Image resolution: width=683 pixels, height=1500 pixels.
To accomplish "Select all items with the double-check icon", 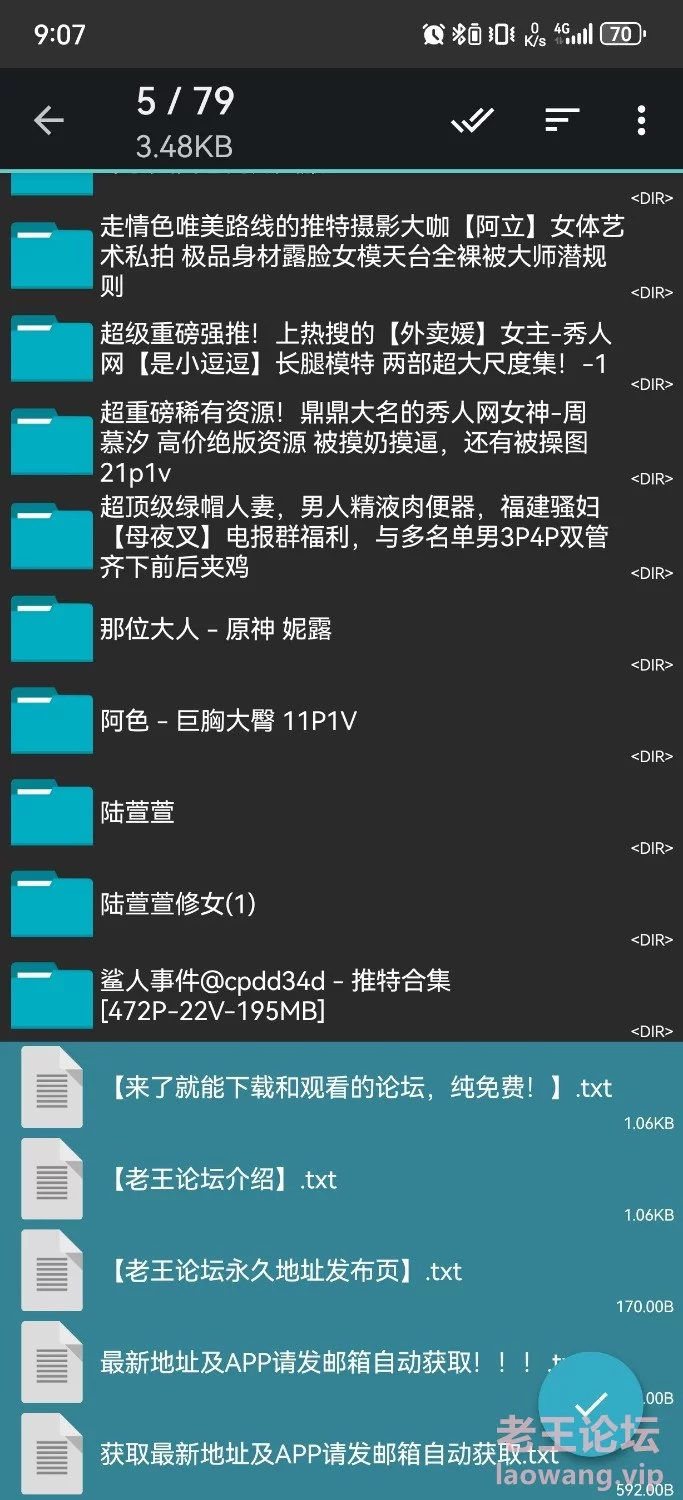I will (472, 121).
